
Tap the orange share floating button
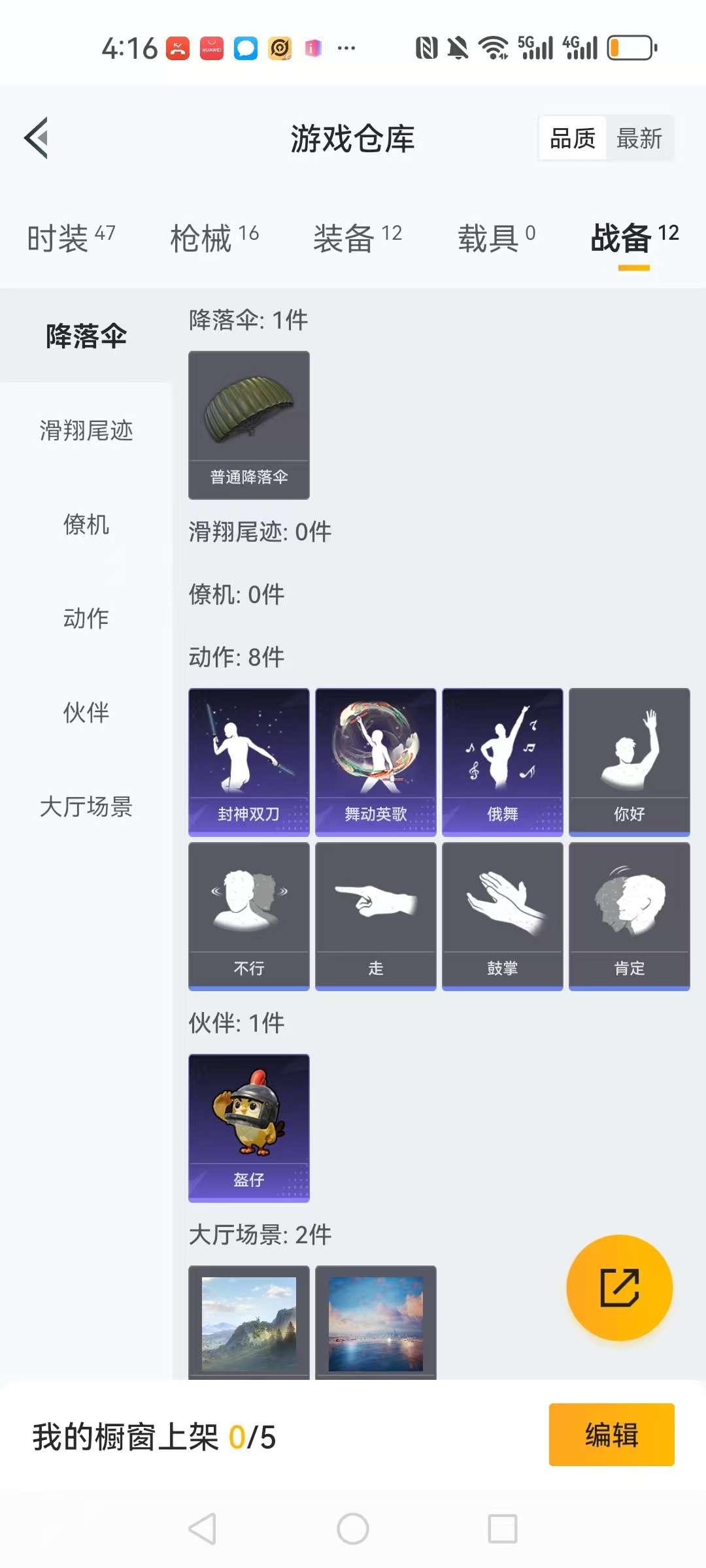click(619, 1288)
